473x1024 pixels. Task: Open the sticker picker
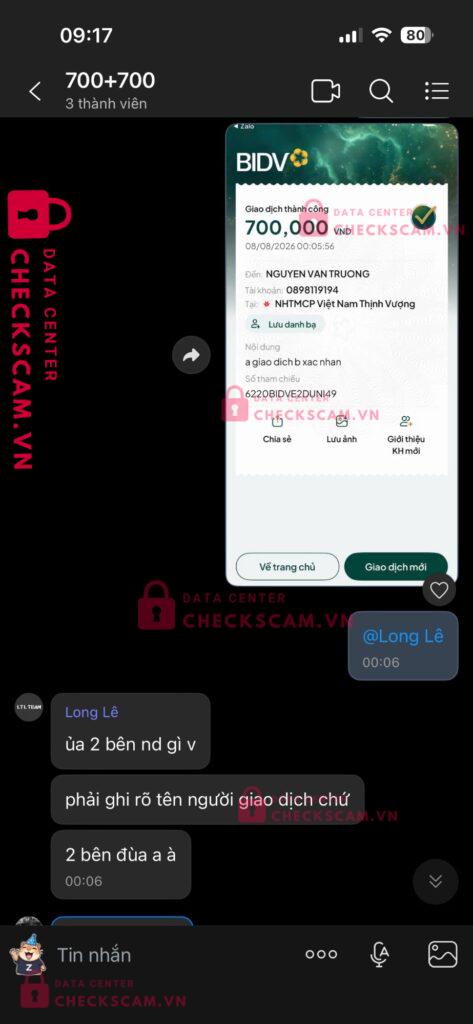coord(27,955)
